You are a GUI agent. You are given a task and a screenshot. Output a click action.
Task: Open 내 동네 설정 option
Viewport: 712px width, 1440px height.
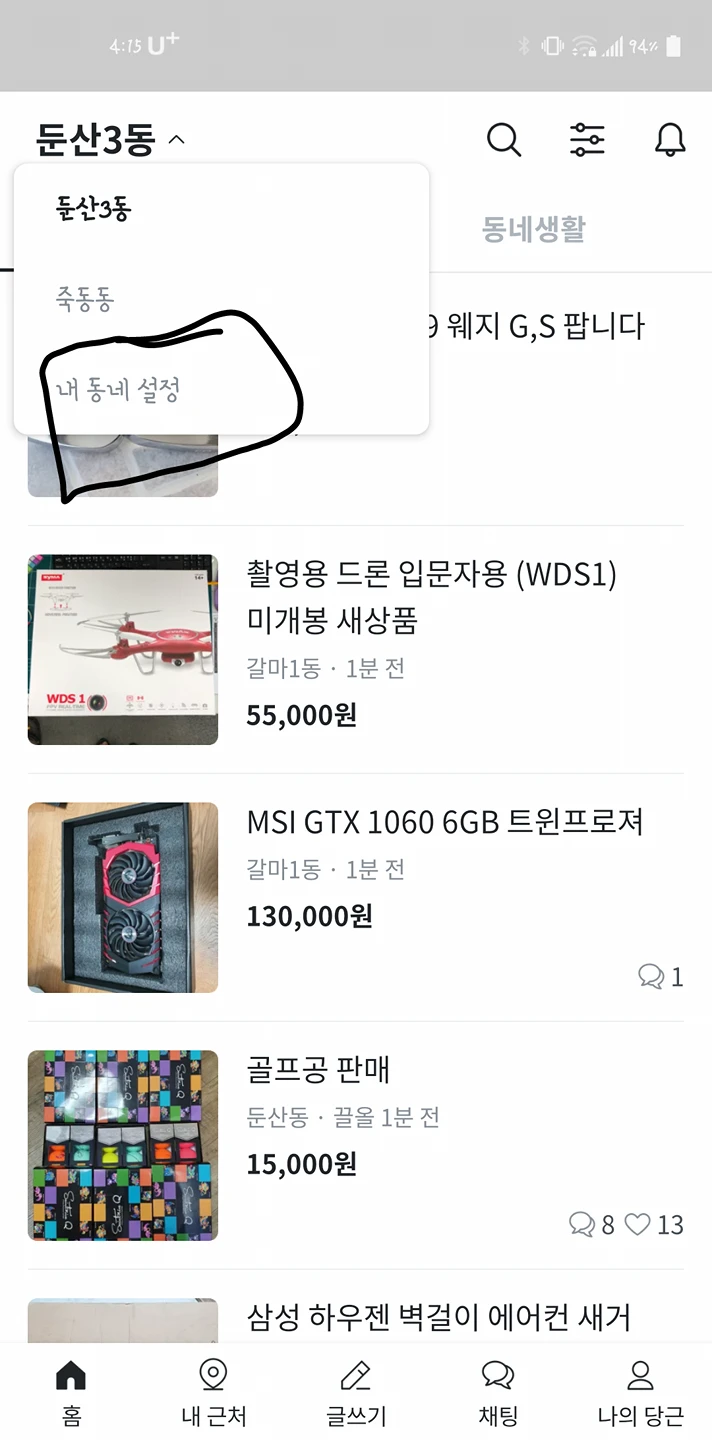118,389
